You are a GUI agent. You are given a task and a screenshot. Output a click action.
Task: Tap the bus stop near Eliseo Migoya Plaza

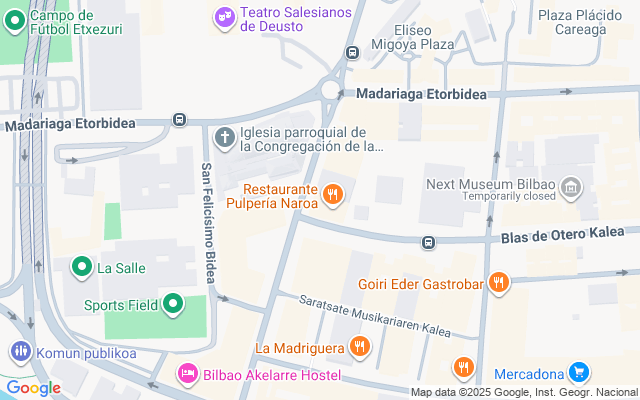(352, 53)
